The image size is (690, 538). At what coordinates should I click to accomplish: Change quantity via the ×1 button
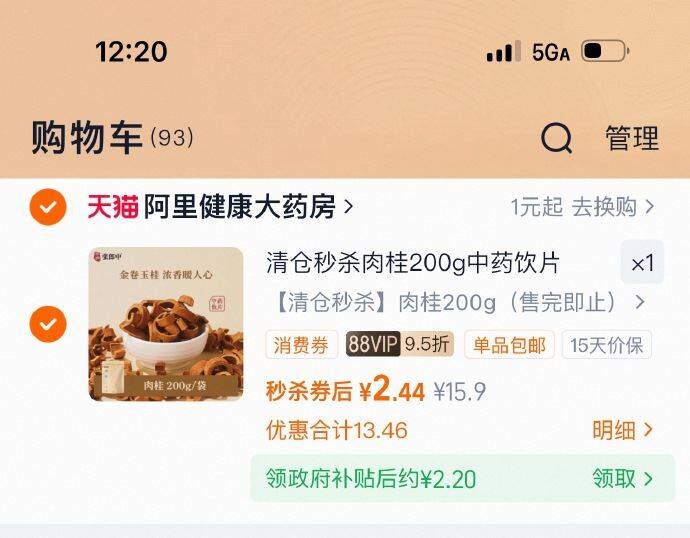pyautogui.click(x=641, y=264)
